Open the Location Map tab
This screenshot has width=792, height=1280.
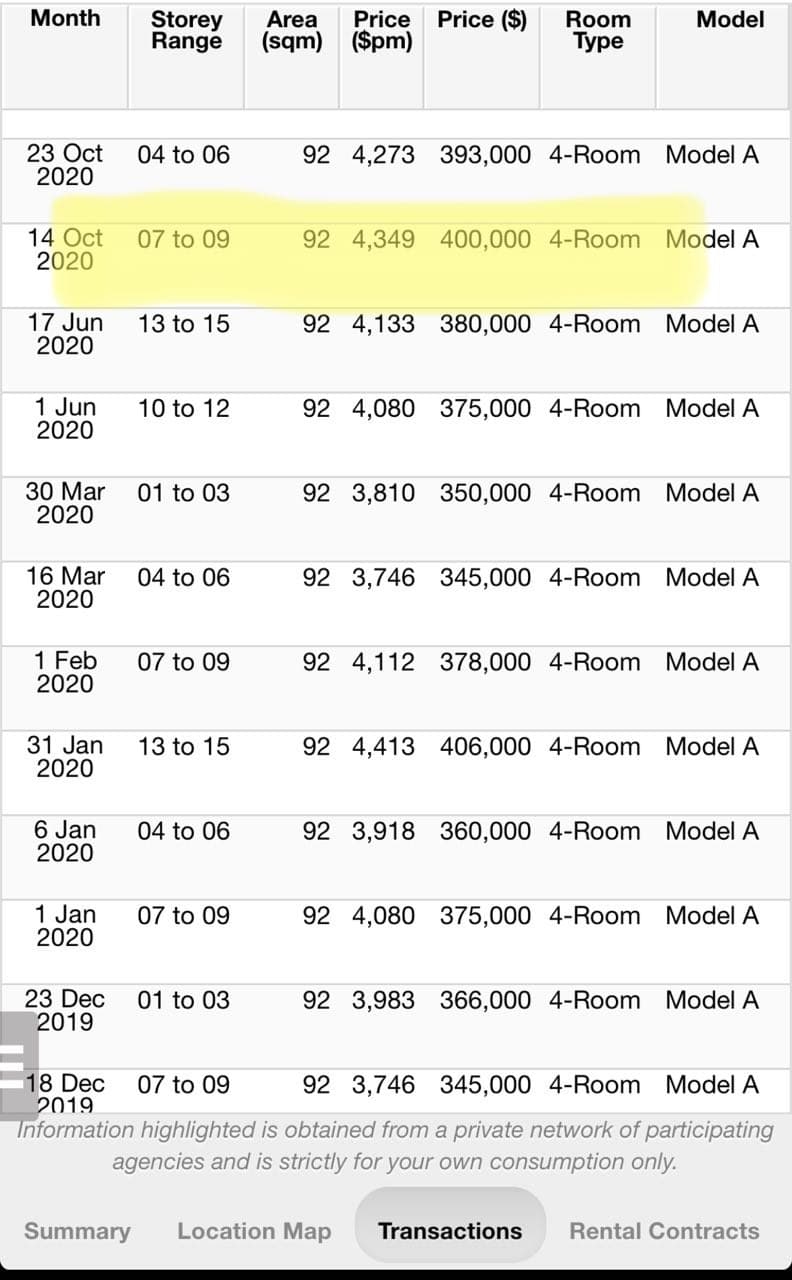(x=254, y=1231)
